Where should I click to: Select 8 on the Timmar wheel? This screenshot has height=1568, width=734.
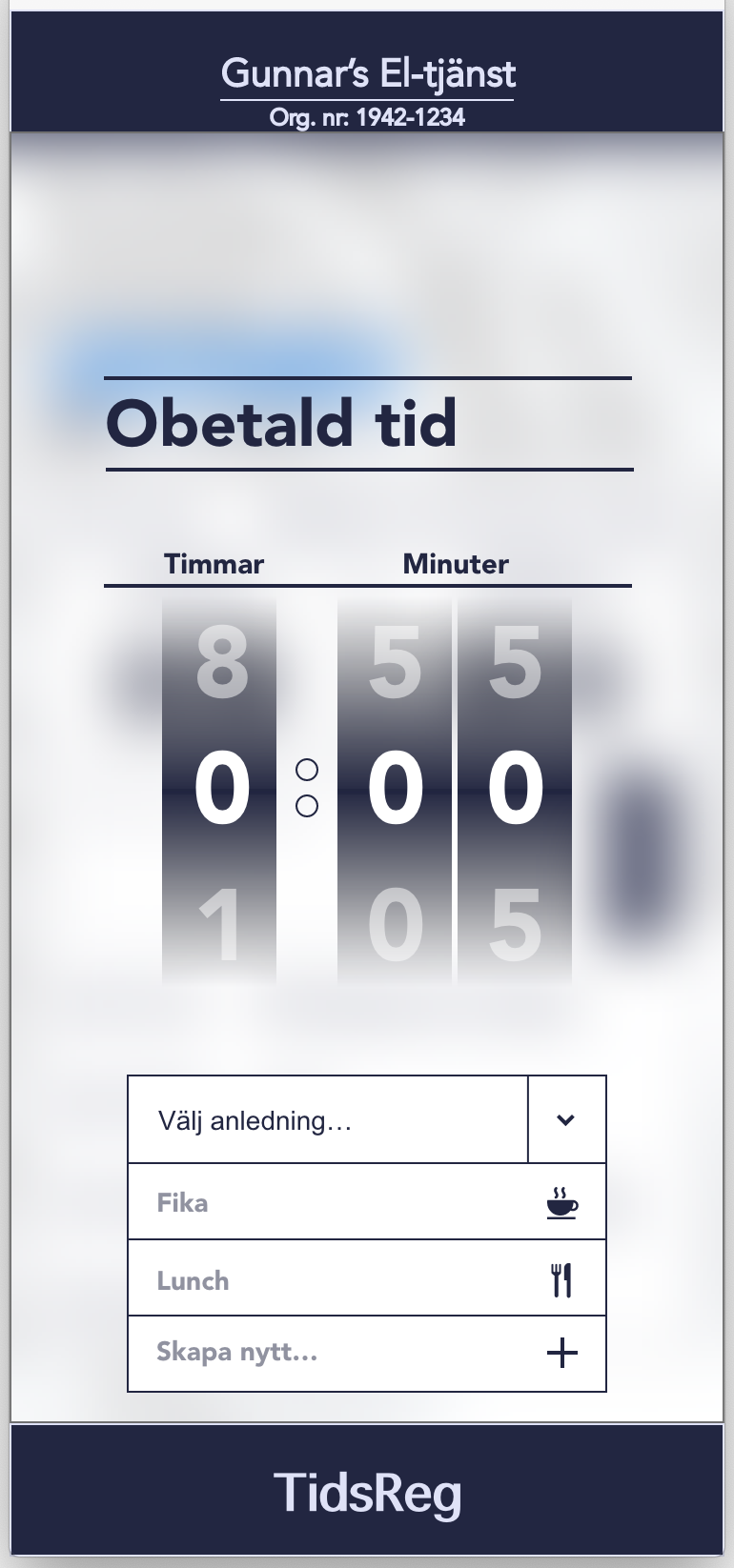[219, 663]
